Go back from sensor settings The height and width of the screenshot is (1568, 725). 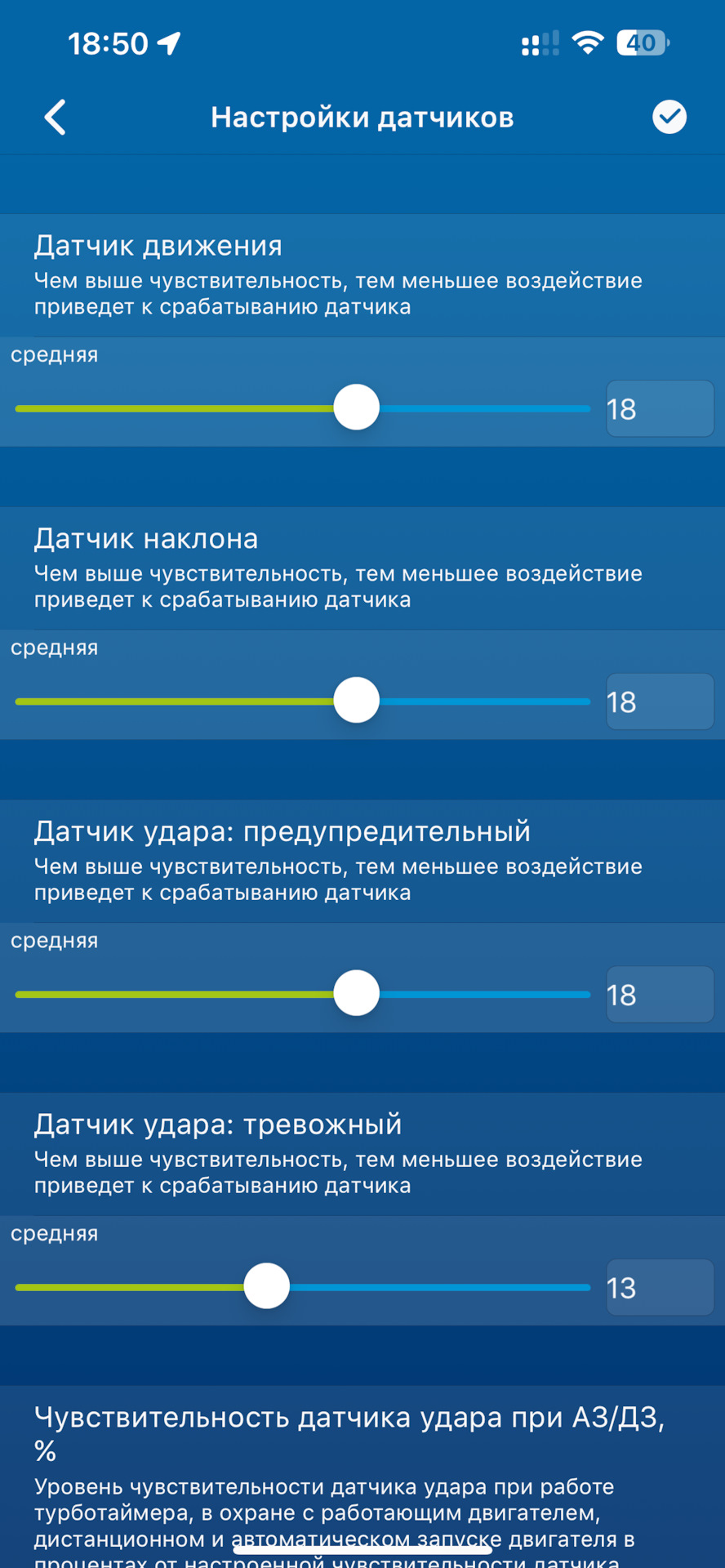tap(56, 118)
